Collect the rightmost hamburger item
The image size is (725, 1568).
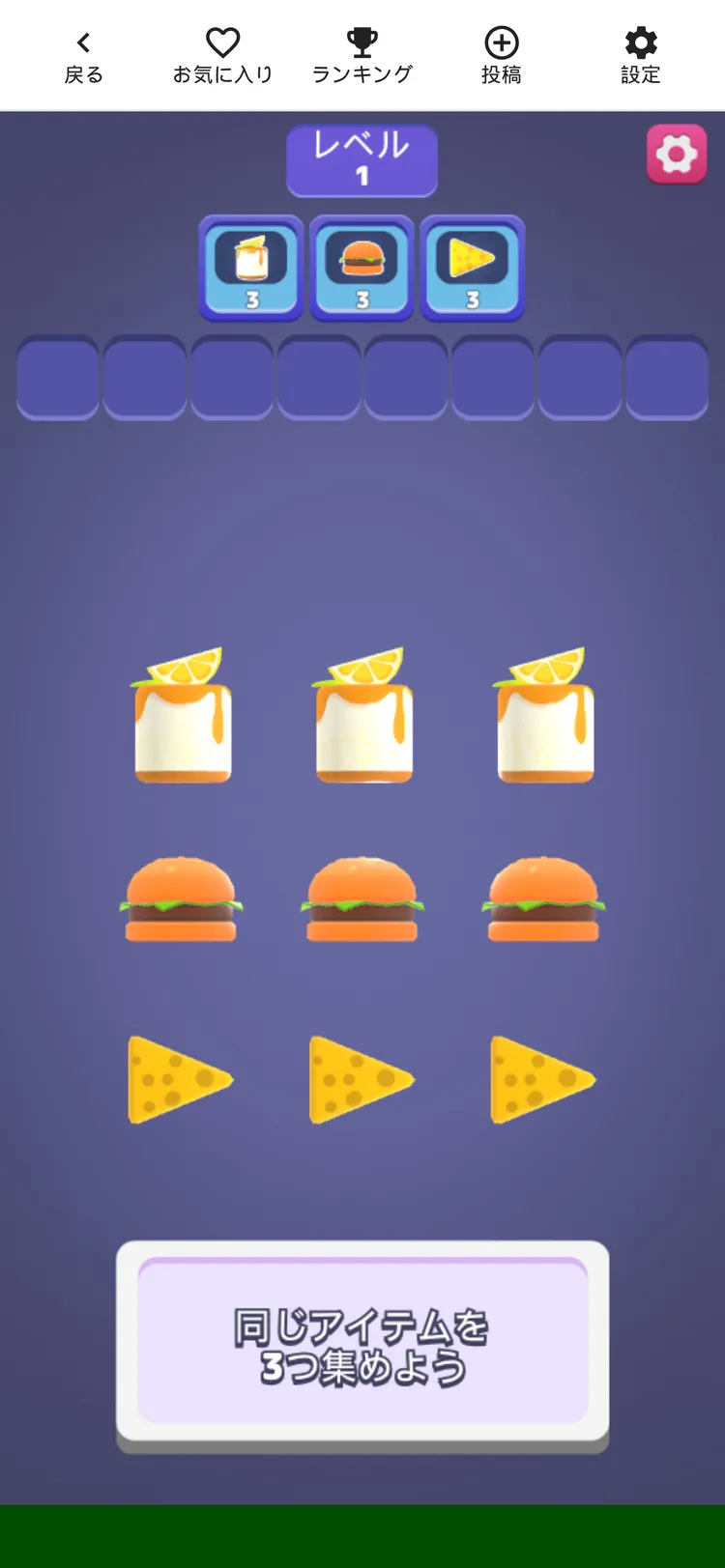click(543, 899)
